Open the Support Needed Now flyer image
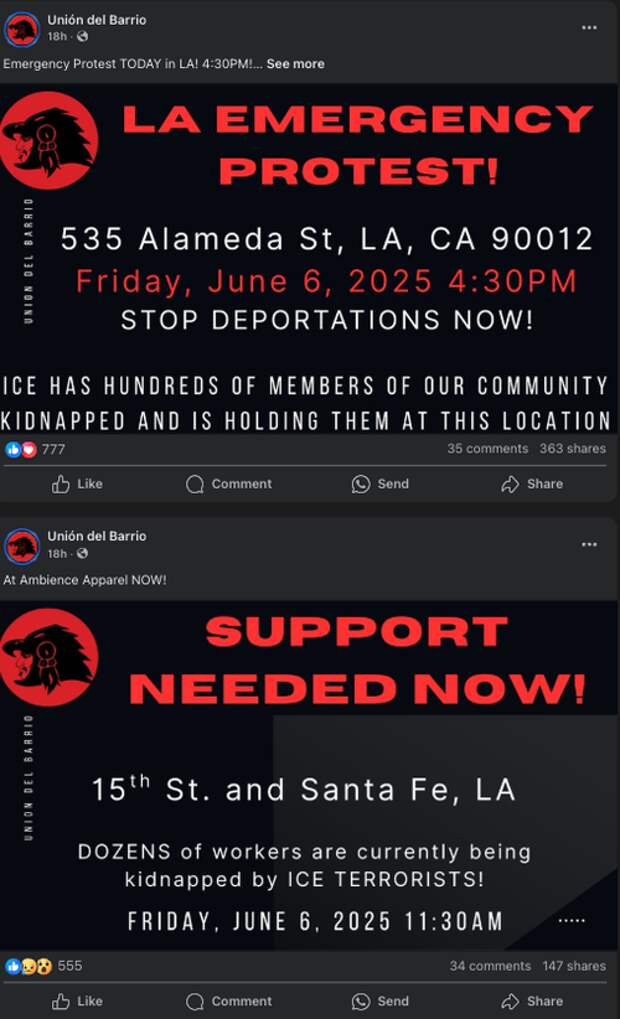Screen dimensions: 620x1019 coord(310,775)
